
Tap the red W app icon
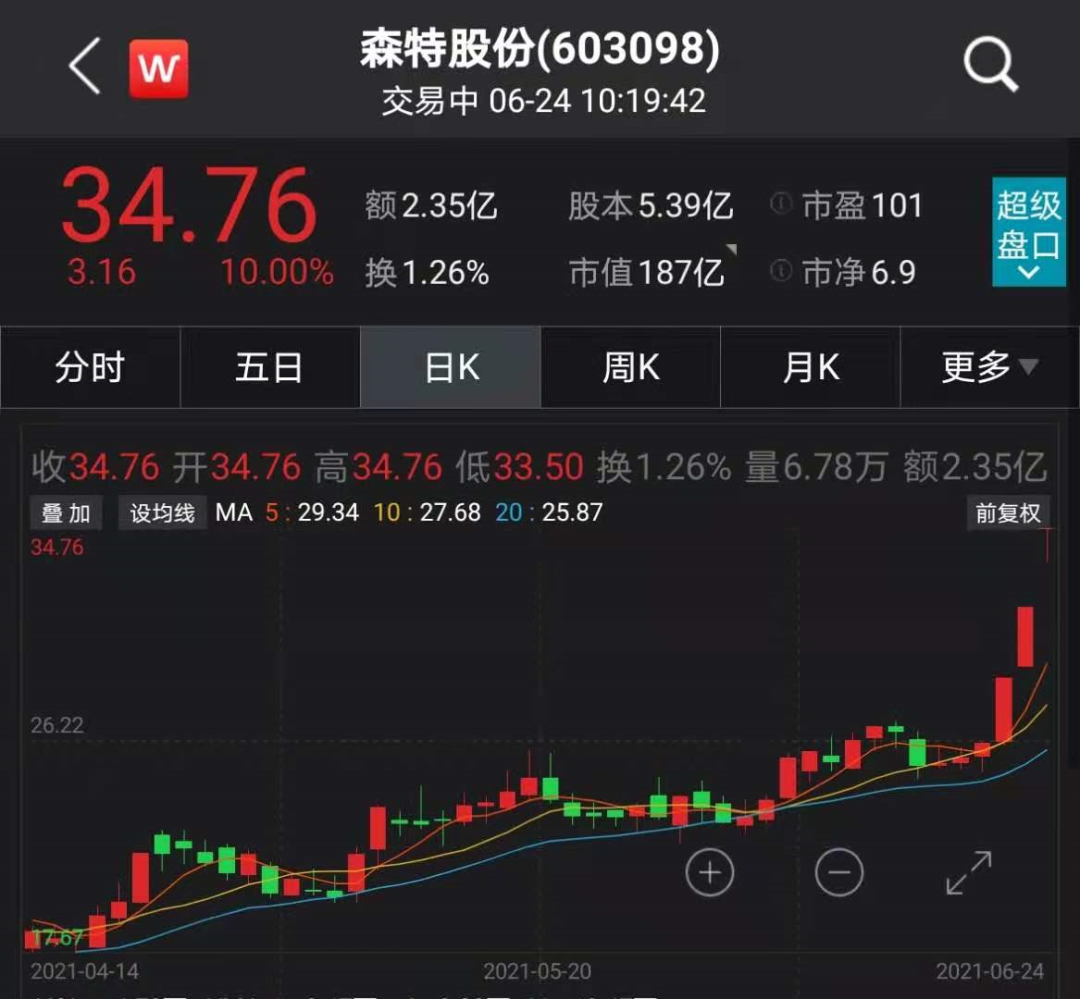pyautogui.click(x=158, y=69)
